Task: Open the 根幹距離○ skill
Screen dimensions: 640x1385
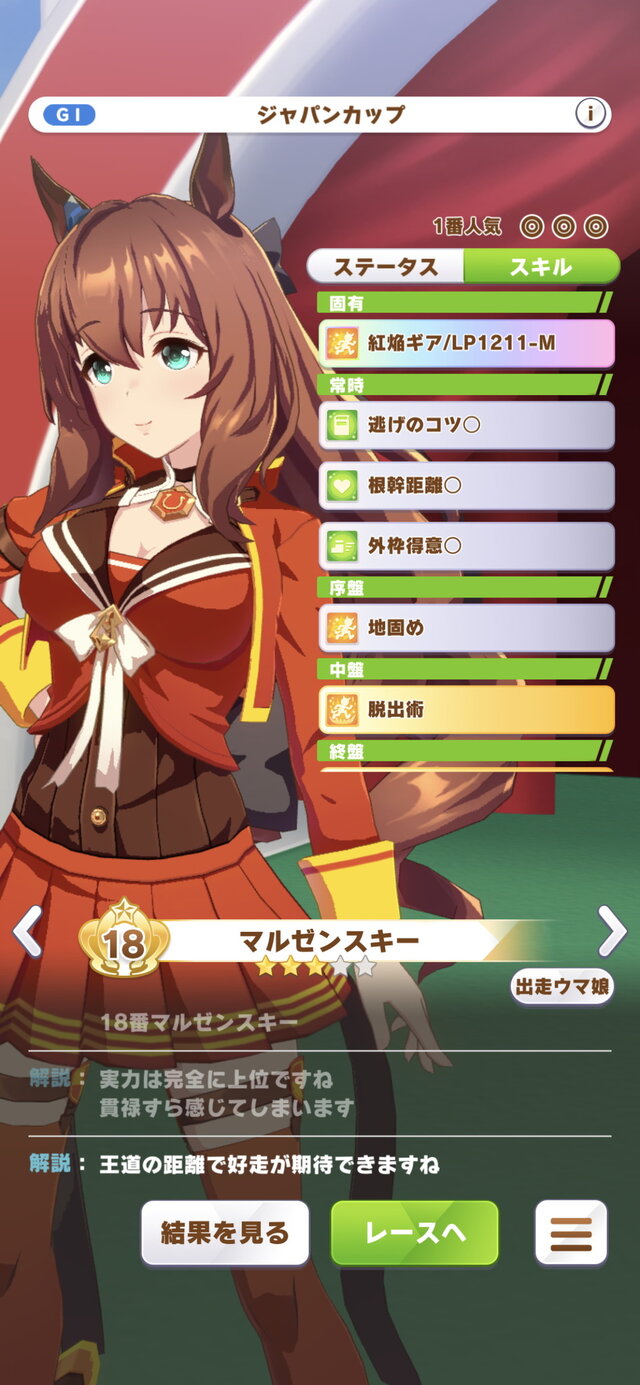Action: [x=466, y=486]
